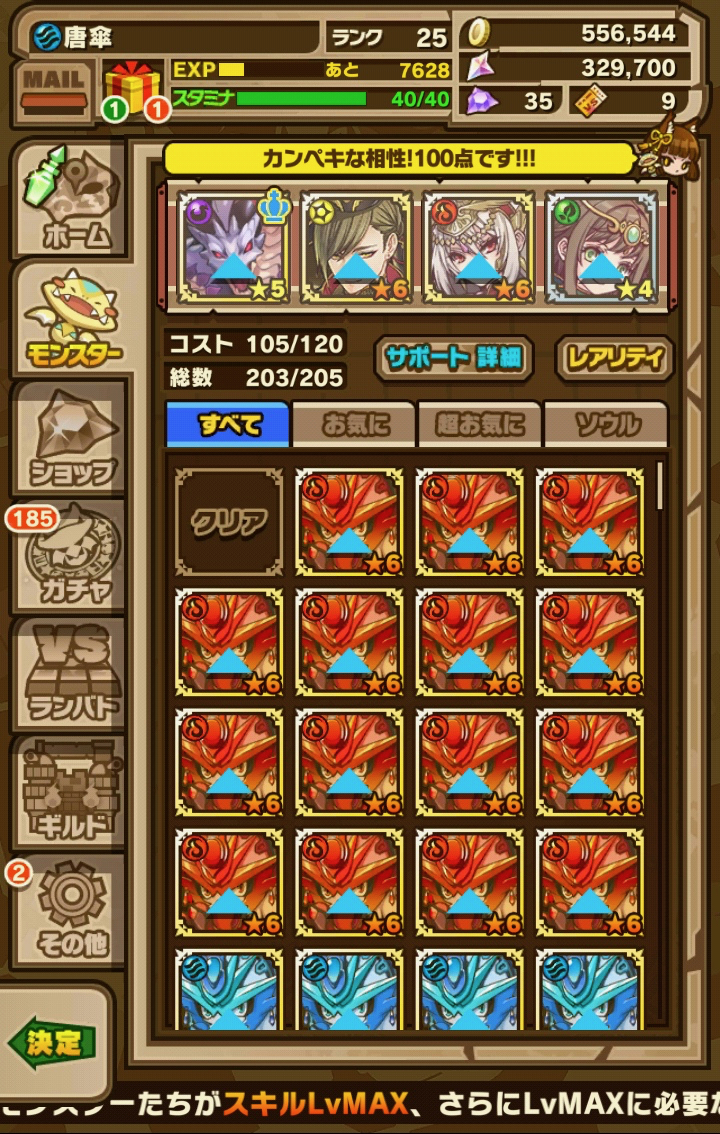The height and width of the screenshot is (1134, 720).
Task: Open the gift box with badges
Action: tap(133, 88)
